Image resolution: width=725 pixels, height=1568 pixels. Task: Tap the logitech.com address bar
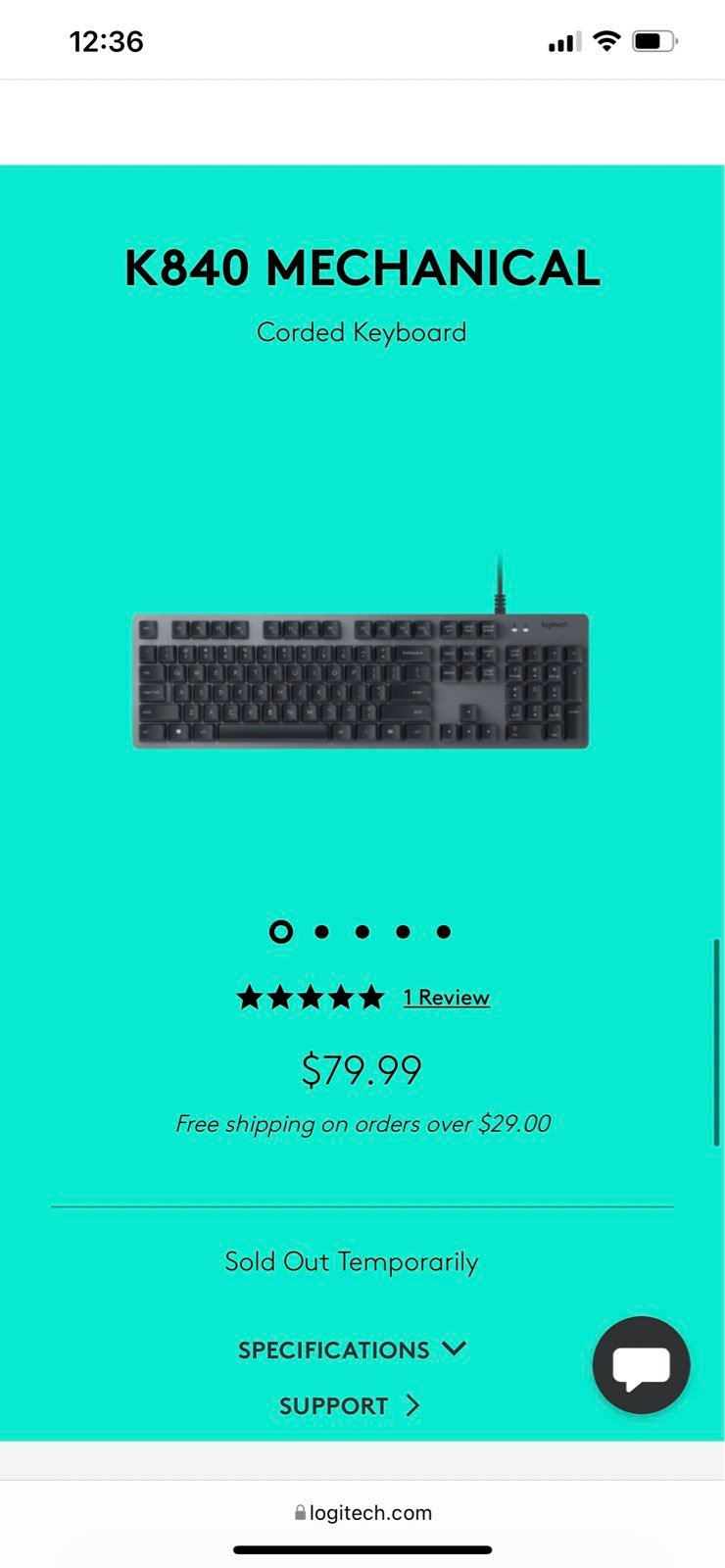click(x=362, y=1512)
